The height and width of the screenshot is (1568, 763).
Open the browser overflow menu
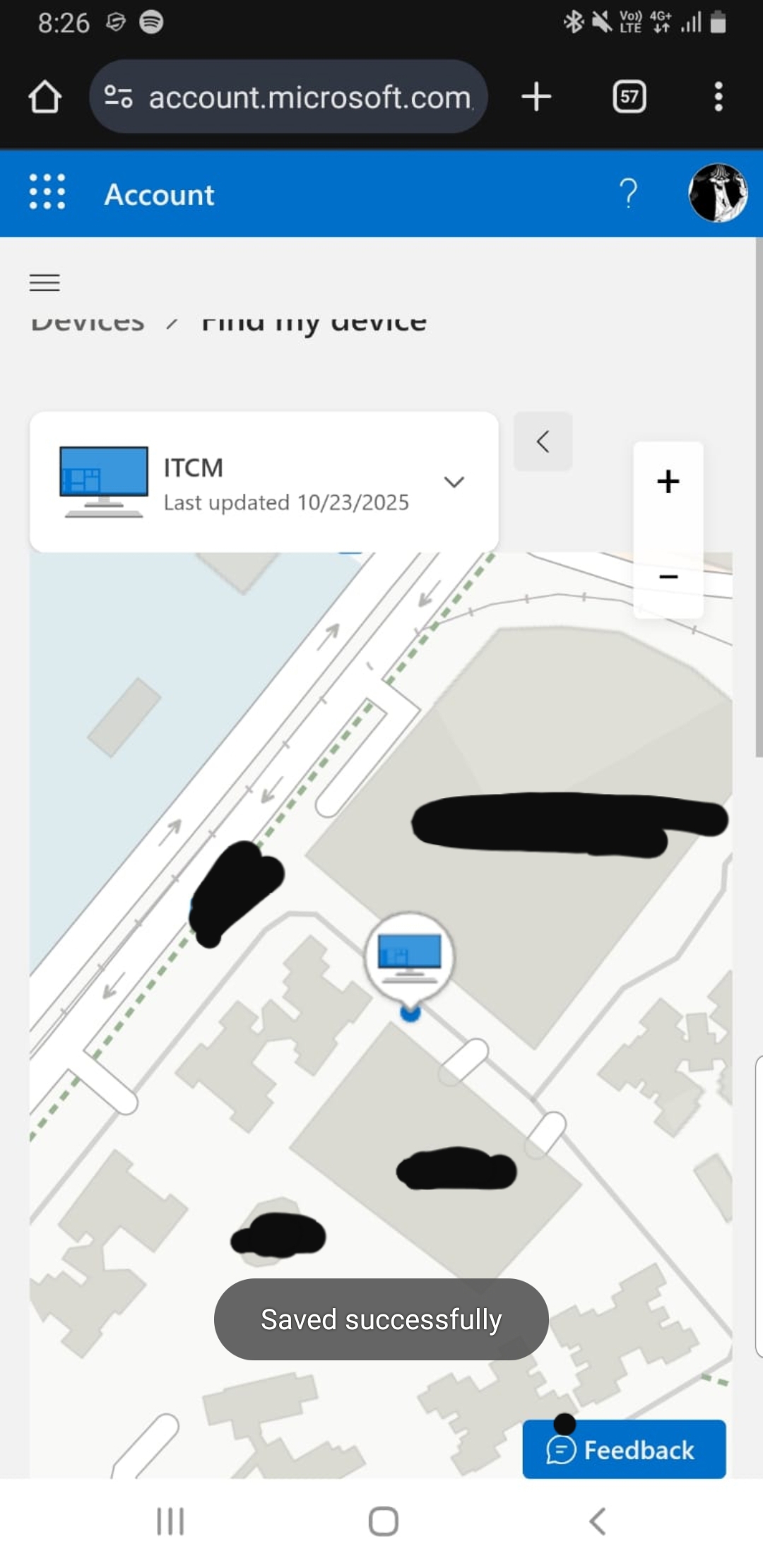(718, 97)
